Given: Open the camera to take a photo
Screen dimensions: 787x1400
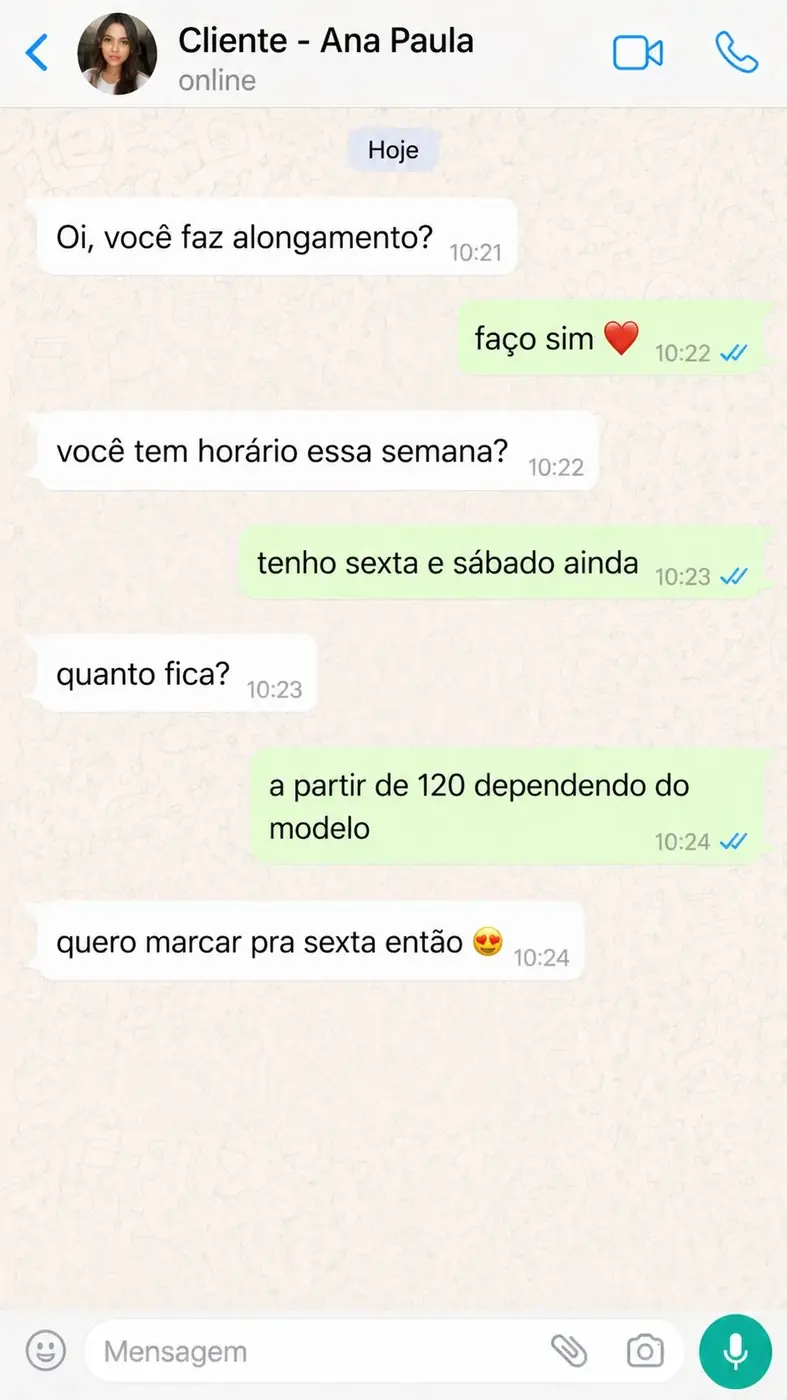Looking at the screenshot, I should 645,1350.
